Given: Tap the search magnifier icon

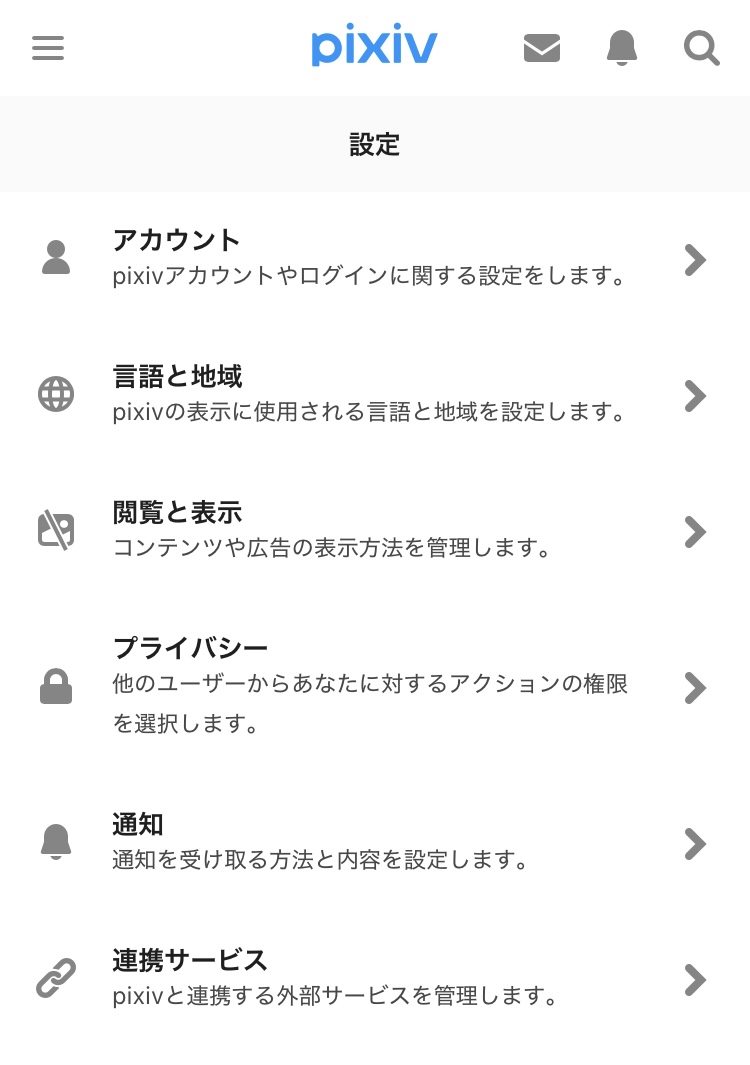Looking at the screenshot, I should 701,48.
